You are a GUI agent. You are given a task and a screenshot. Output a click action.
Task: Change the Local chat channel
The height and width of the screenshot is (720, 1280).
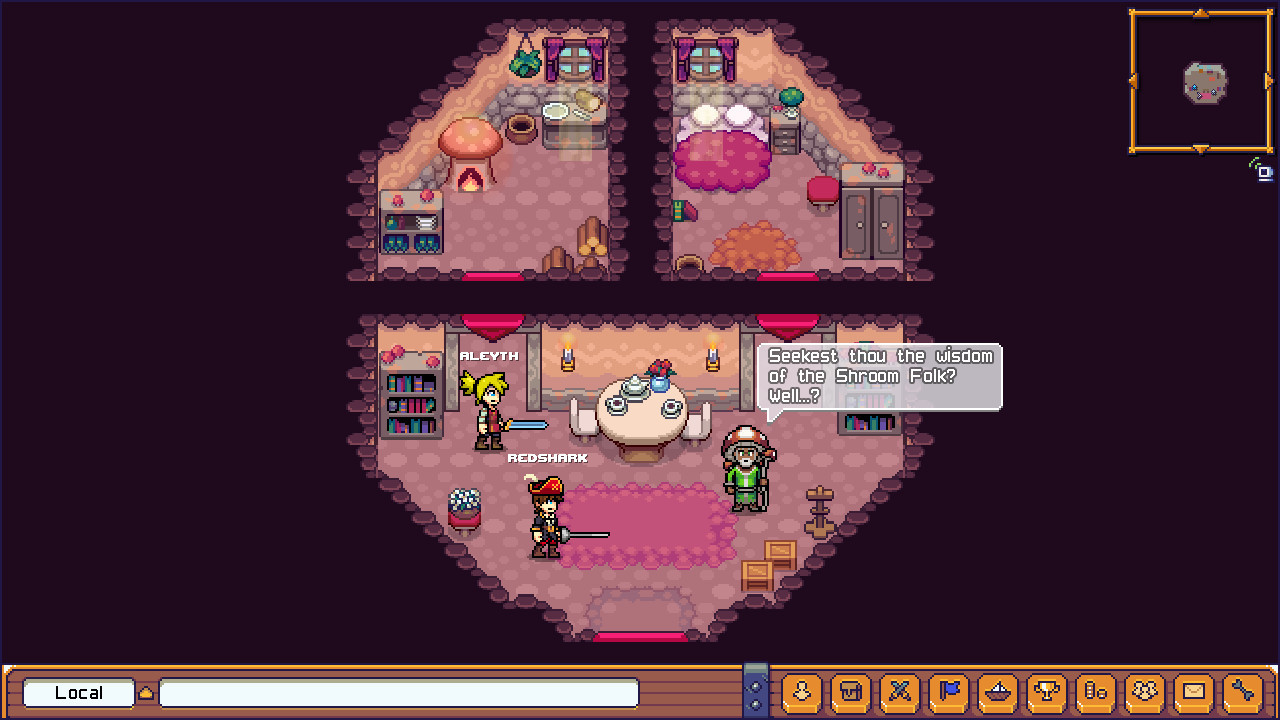coord(78,693)
